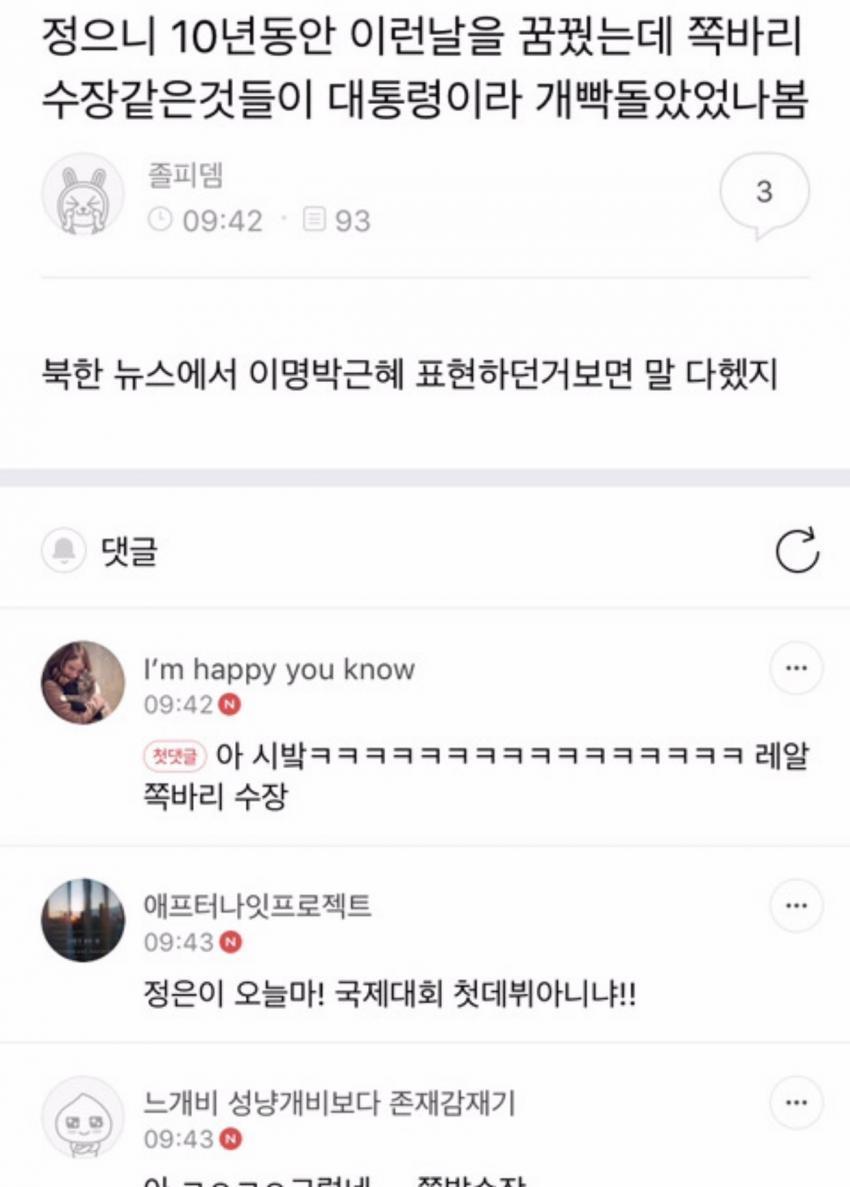
Task: Open 애프터나잇프로젝트's profile picture
Action: (x=83, y=921)
